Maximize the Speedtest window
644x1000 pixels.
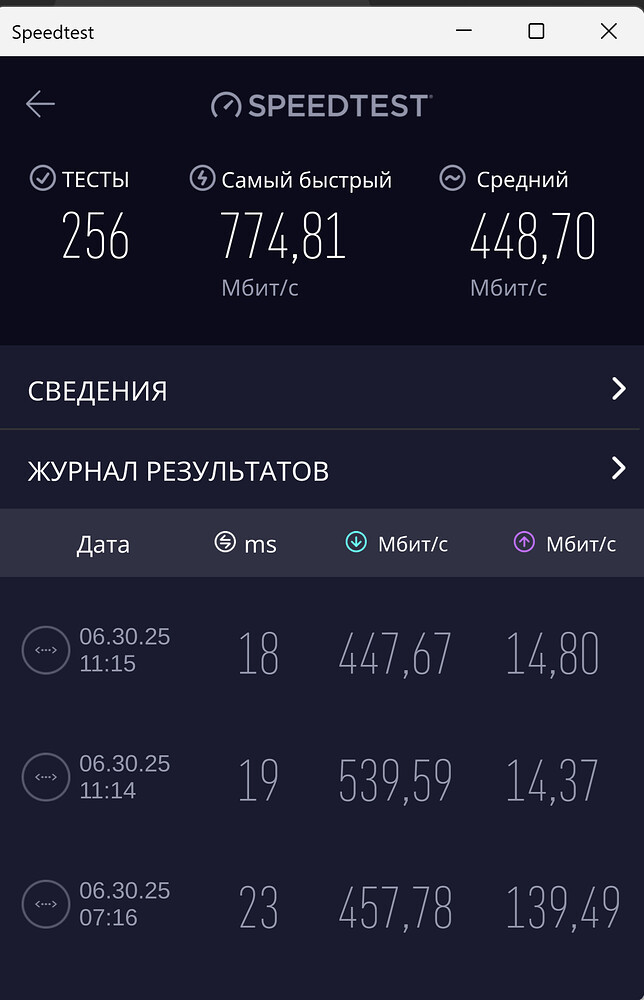[536, 32]
